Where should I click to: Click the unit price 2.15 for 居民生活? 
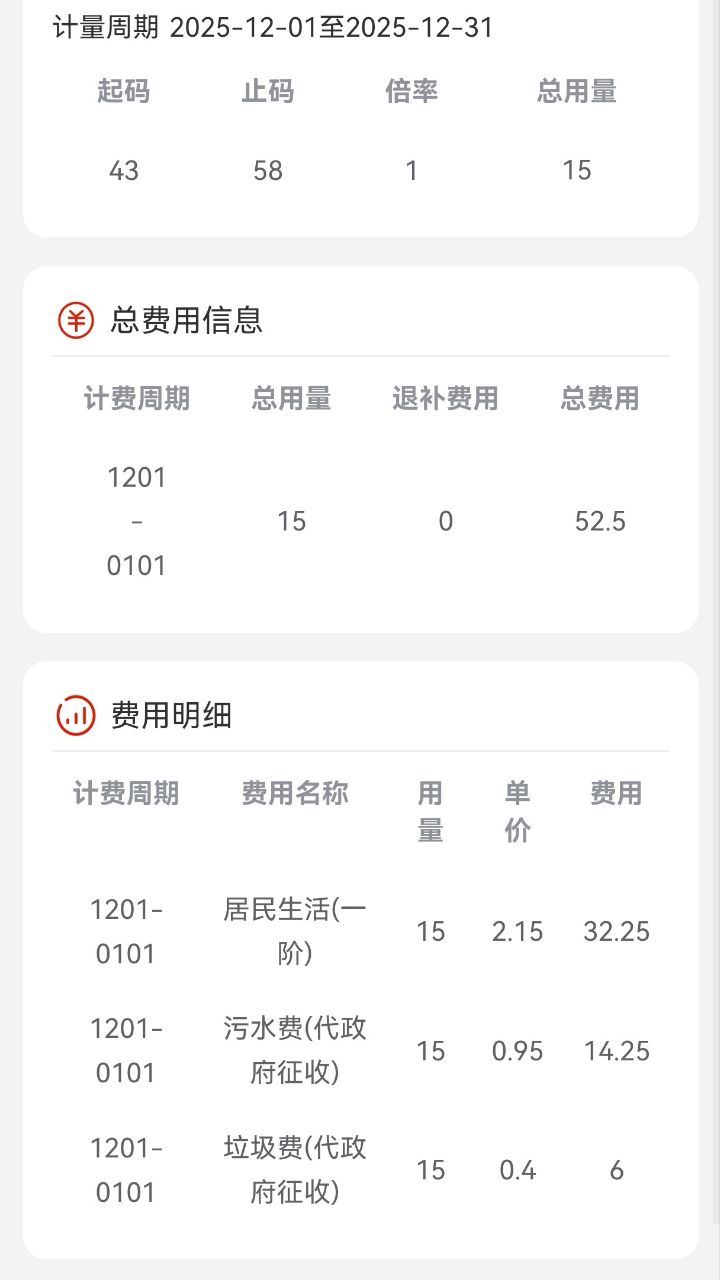point(519,931)
